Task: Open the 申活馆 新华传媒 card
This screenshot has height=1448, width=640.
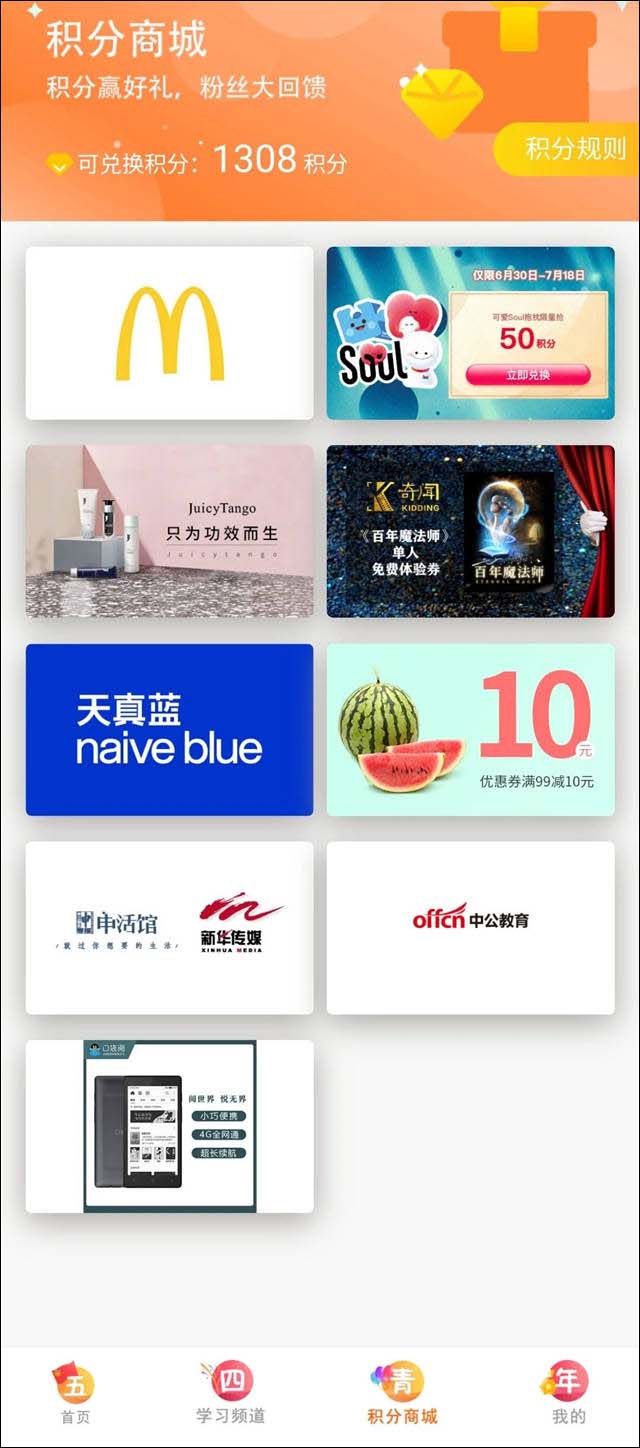Action: (169, 927)
